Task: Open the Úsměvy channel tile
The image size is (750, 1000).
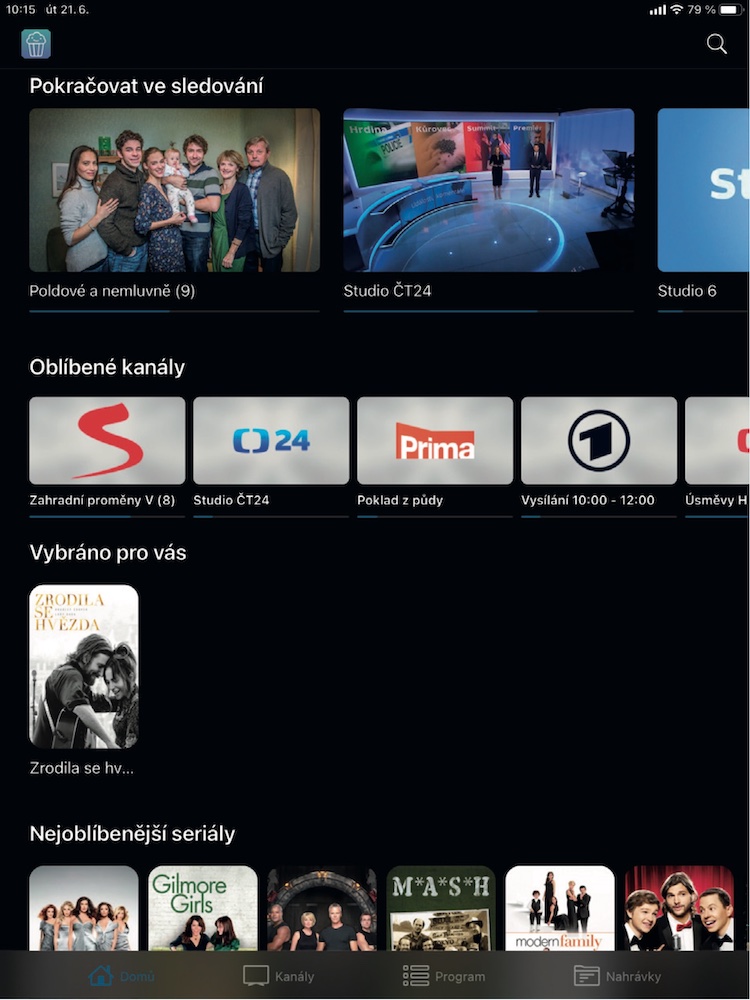Action: tap(718, 441)
